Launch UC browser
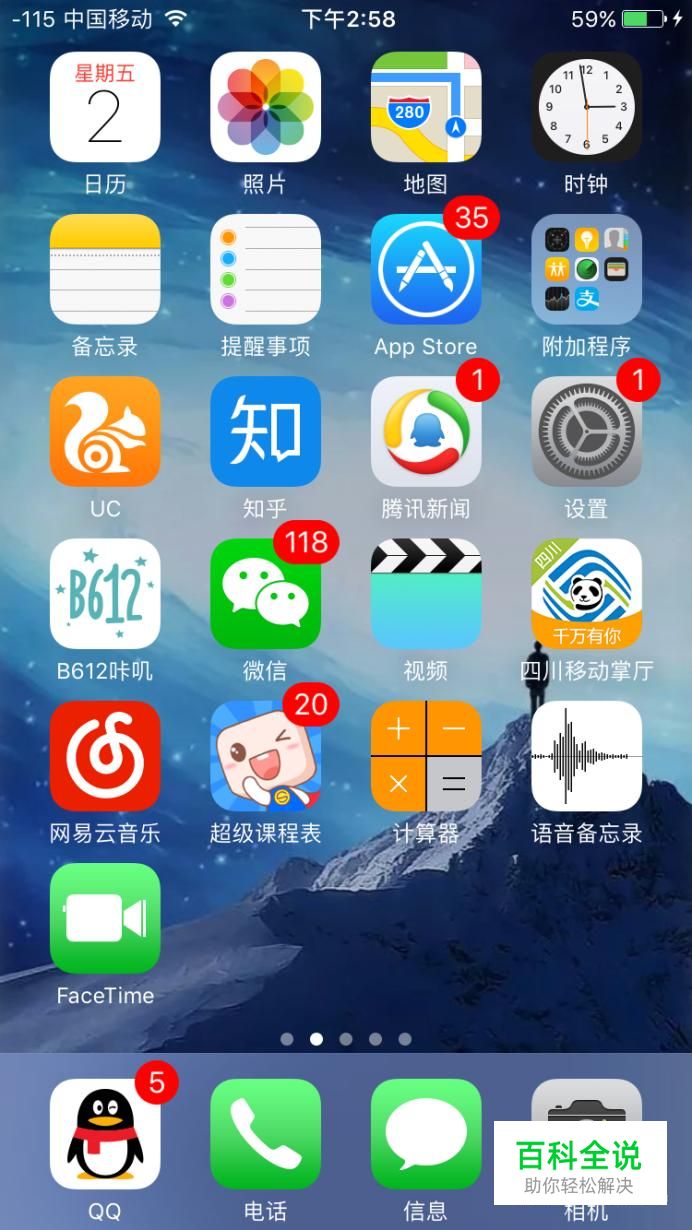 105,431
